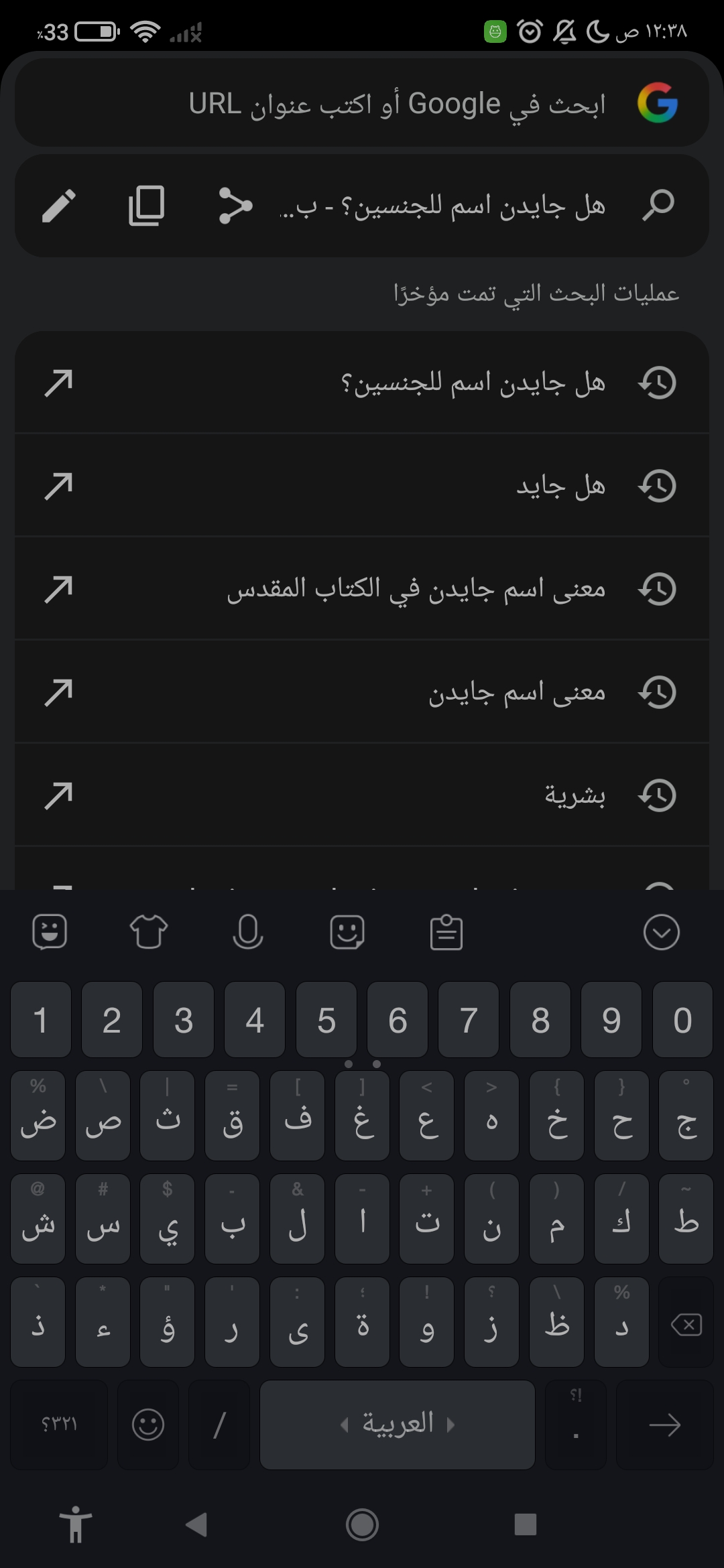Screen dimensions: 724x1568
Task: Share the current page link
Action: tap(235, 205)
